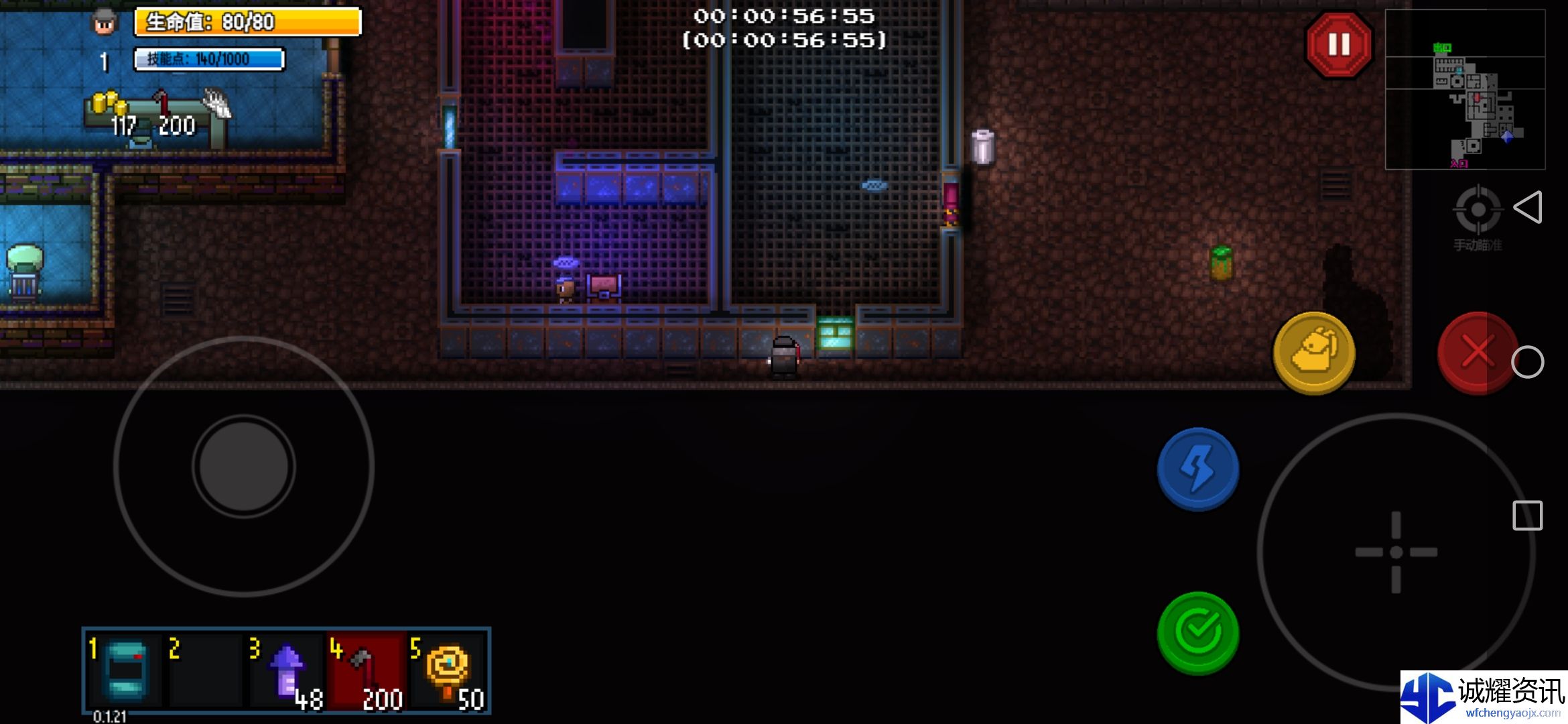Select slot 3 purple arrow item

(287, 670)
